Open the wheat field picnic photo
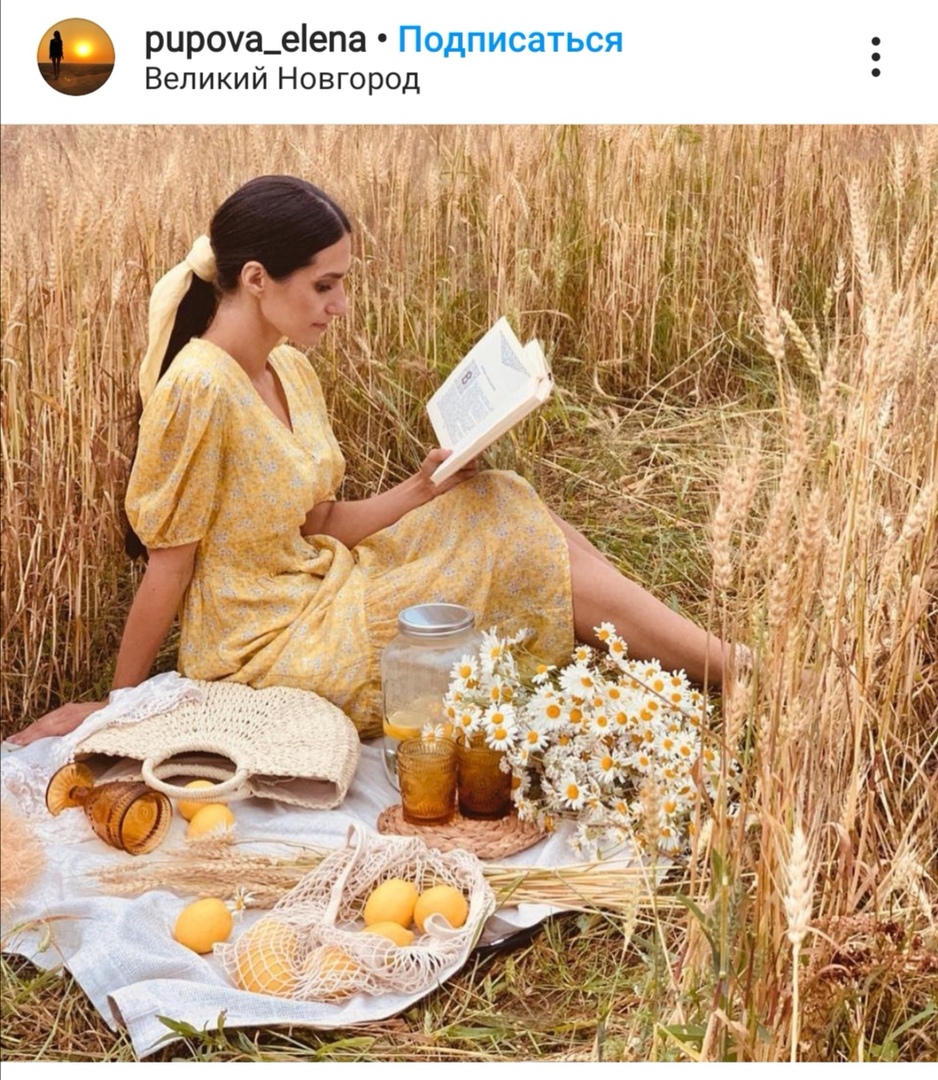 (469, 590)
